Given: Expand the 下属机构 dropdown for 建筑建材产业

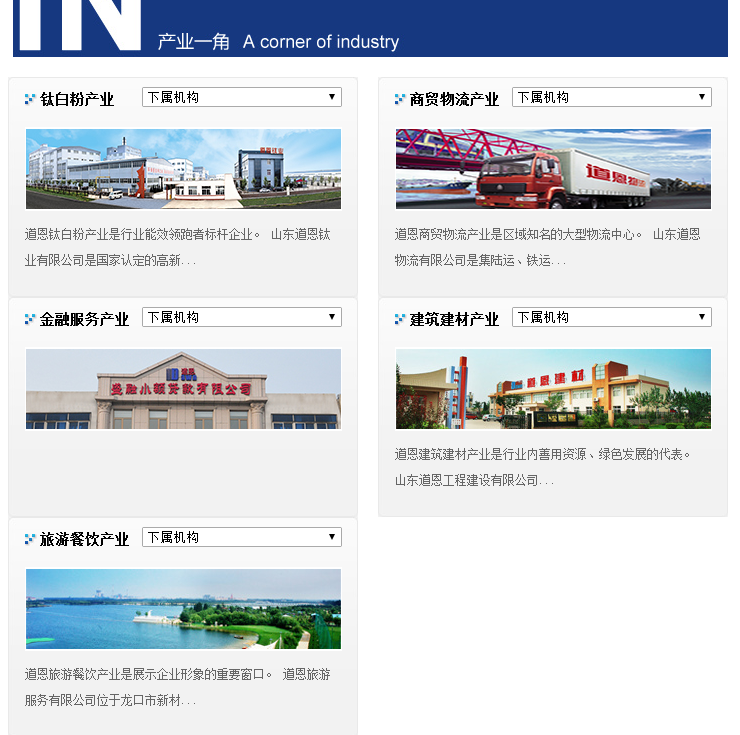Looking at the screenshot, I should 612,317.
